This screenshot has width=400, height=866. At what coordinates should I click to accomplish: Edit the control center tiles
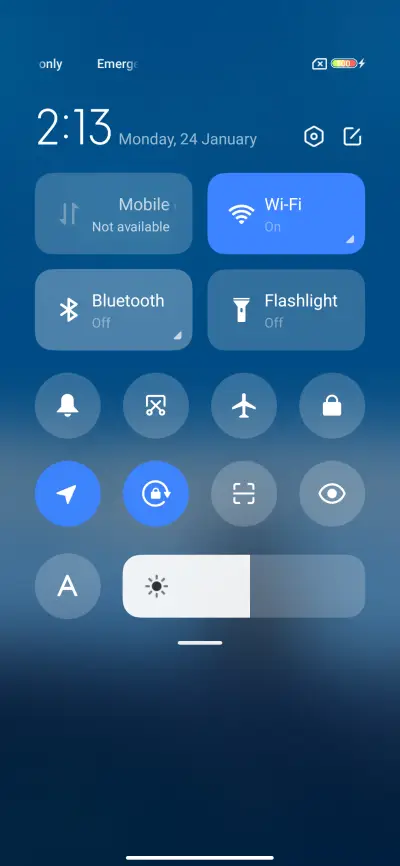click(352, 136)
